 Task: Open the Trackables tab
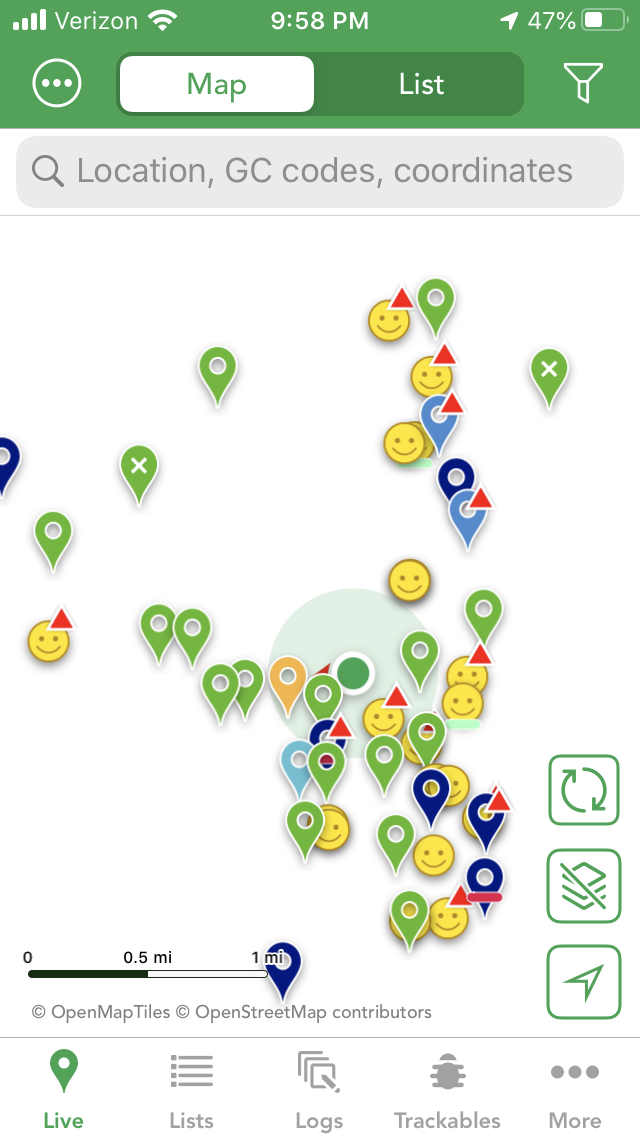[447, 1090]
